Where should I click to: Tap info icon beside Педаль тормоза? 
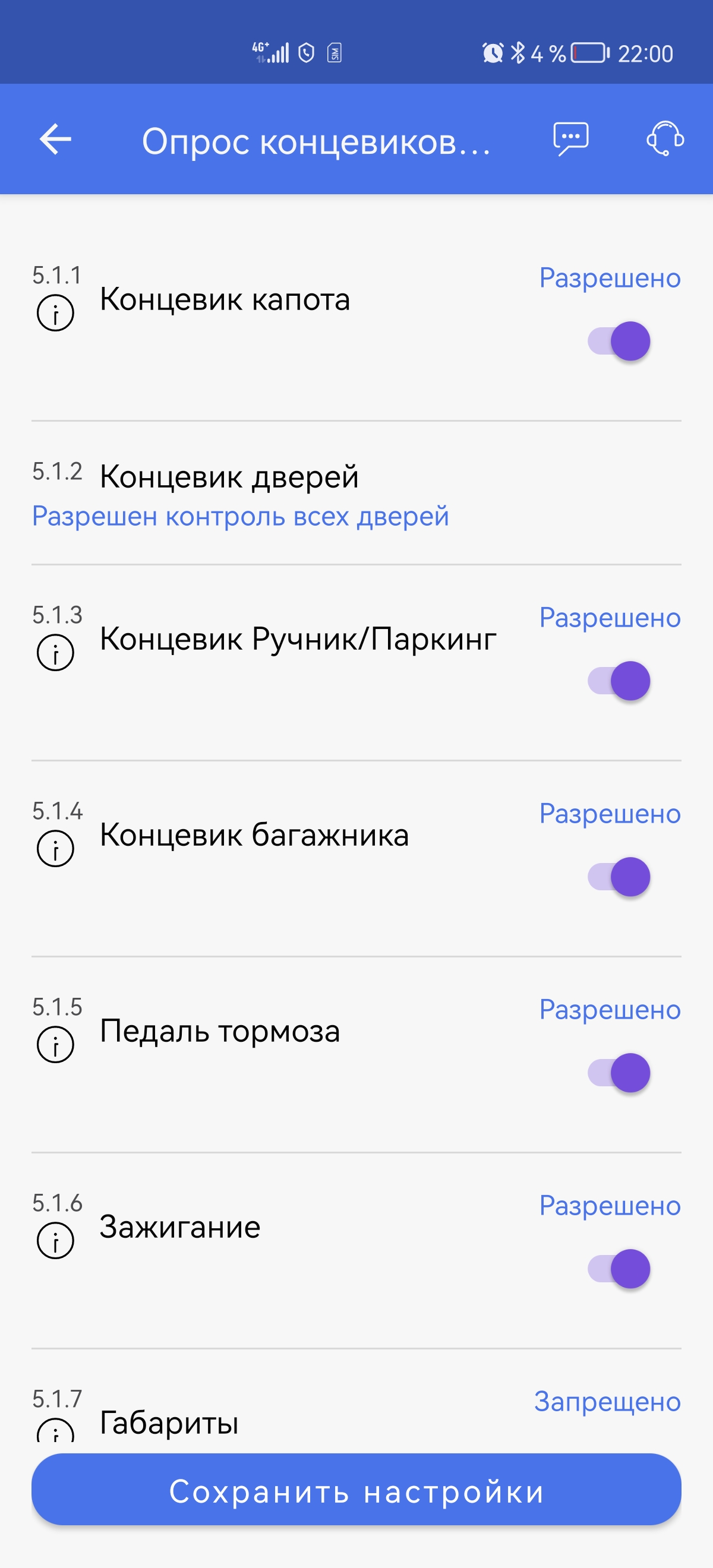[x=55, y=1045]
